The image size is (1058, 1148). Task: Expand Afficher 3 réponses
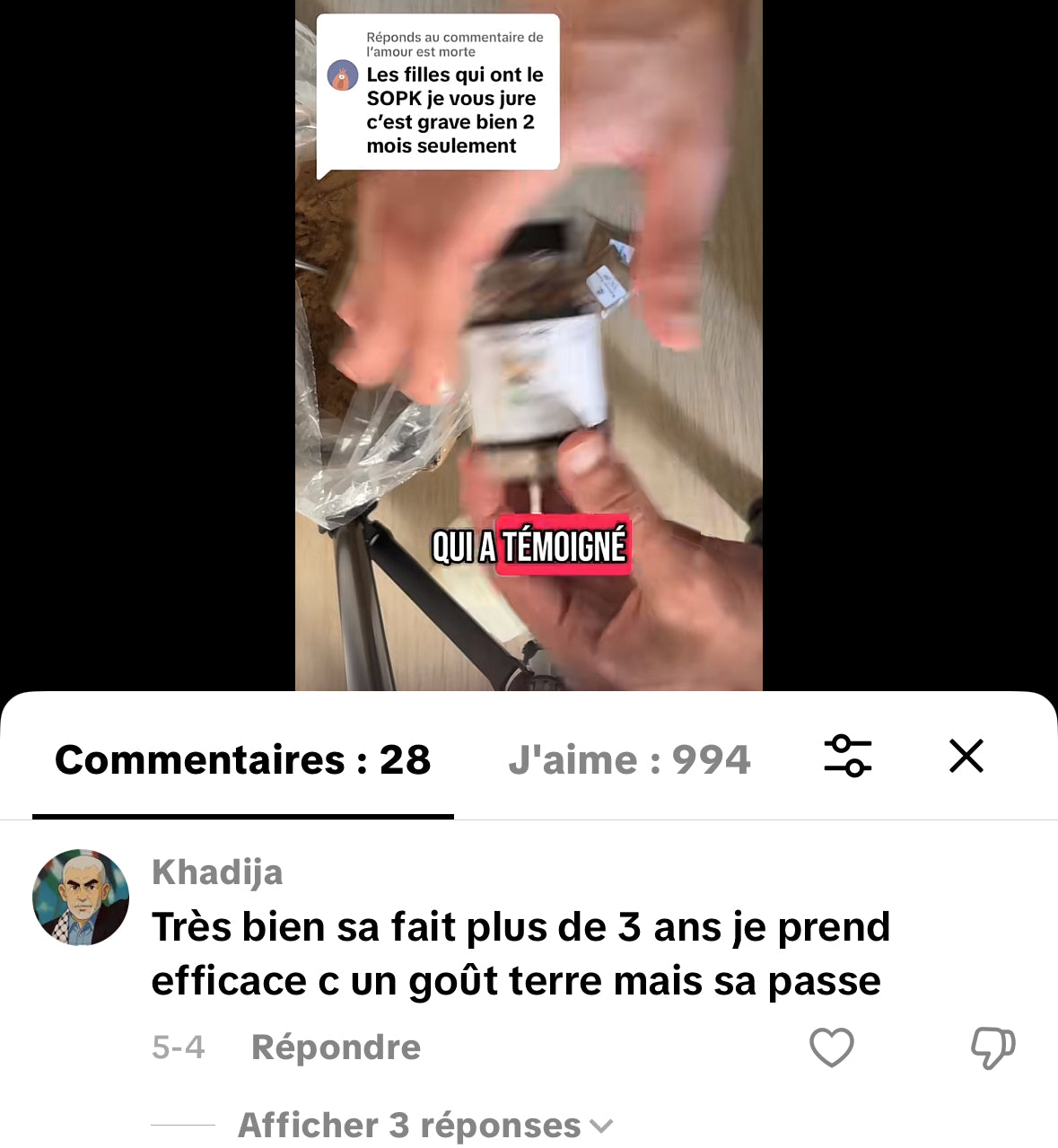(x=424, y=1125)
